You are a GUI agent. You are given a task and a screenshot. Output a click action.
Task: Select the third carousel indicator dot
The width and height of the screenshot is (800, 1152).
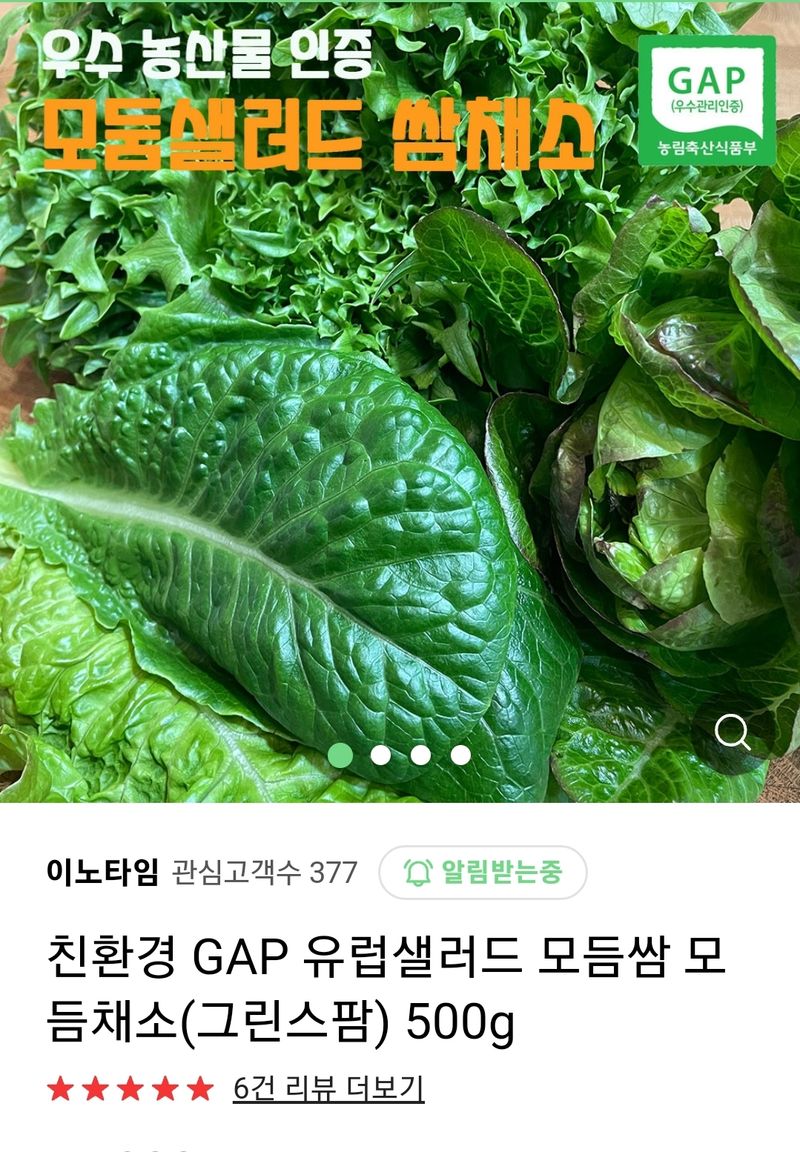click(417, 756)
